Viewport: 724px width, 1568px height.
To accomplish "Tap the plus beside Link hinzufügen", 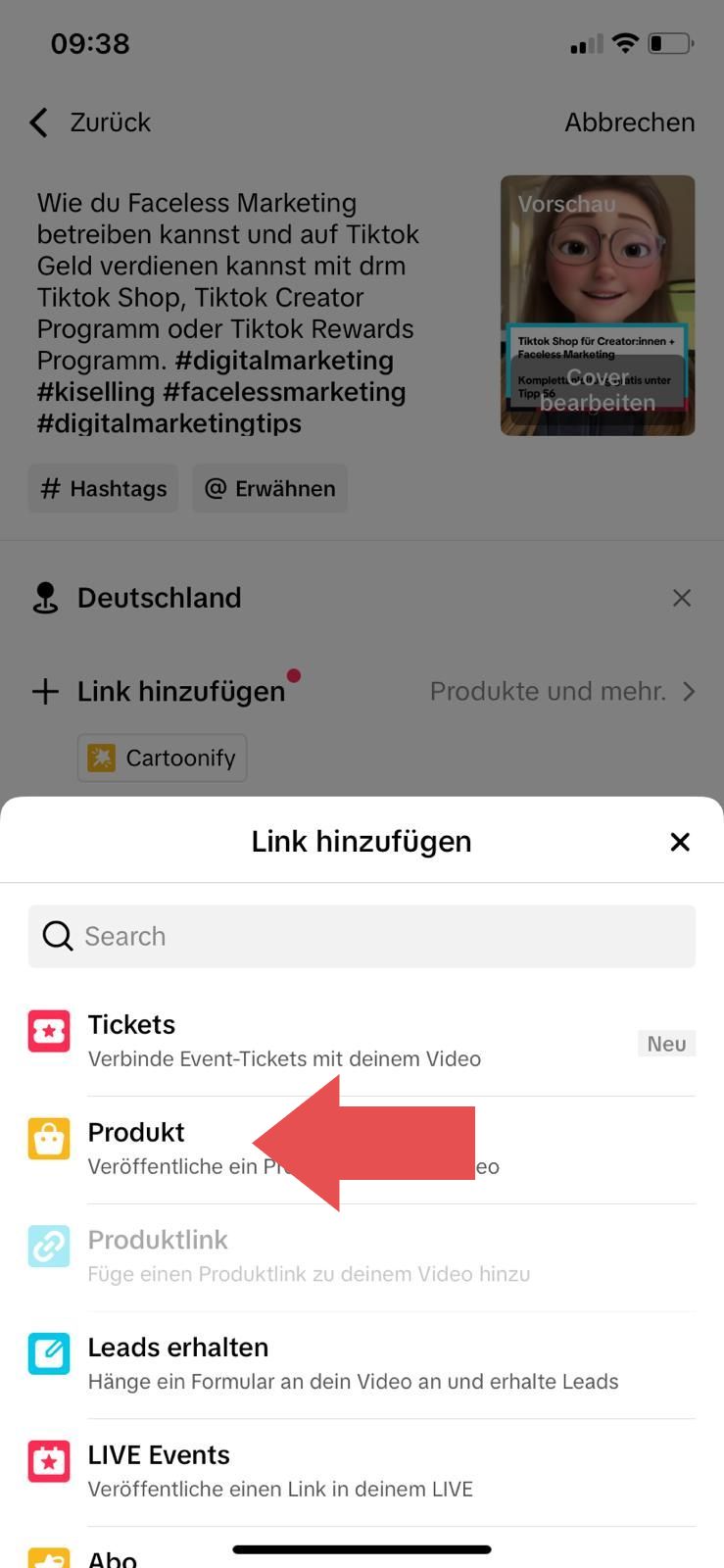I will (x=45, y=691).
